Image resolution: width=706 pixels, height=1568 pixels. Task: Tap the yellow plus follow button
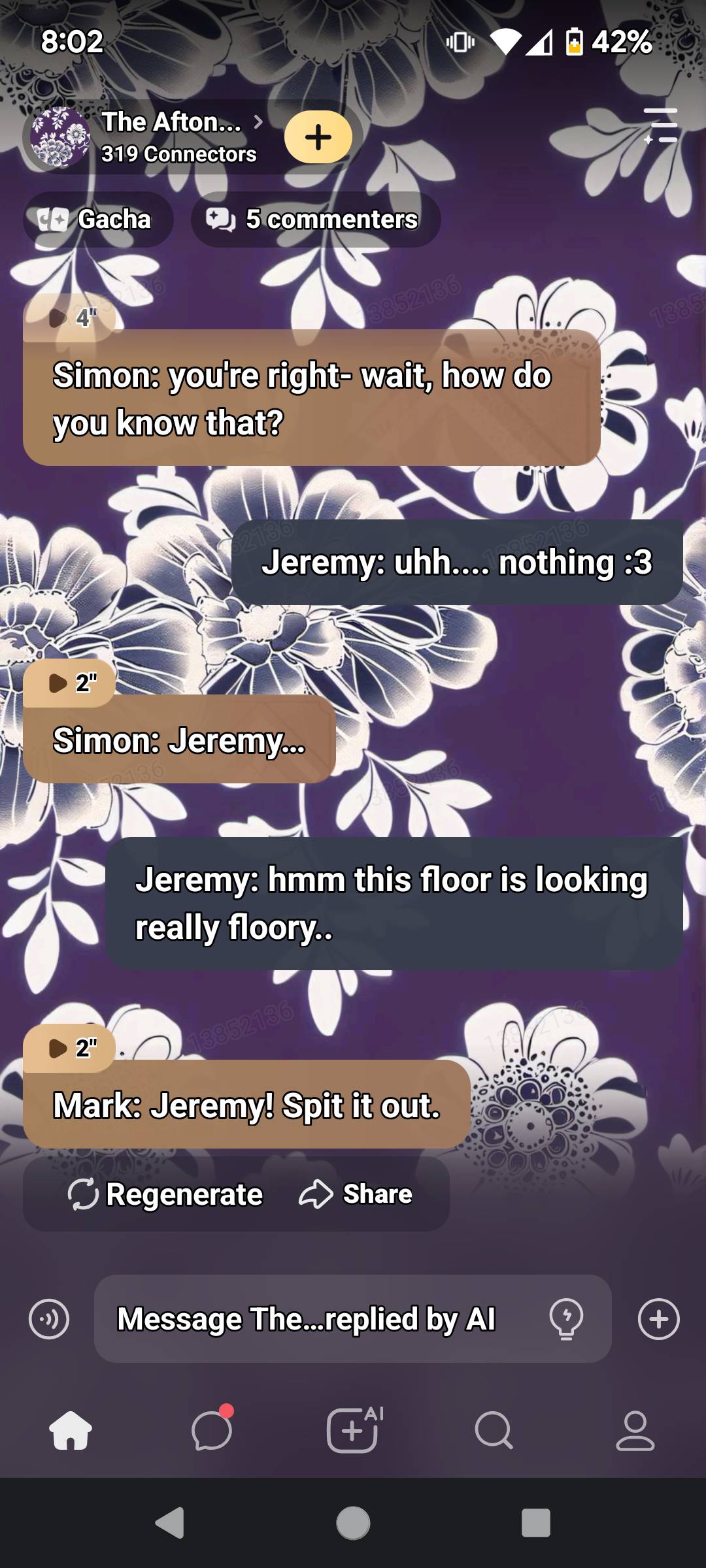click(318, 137)
